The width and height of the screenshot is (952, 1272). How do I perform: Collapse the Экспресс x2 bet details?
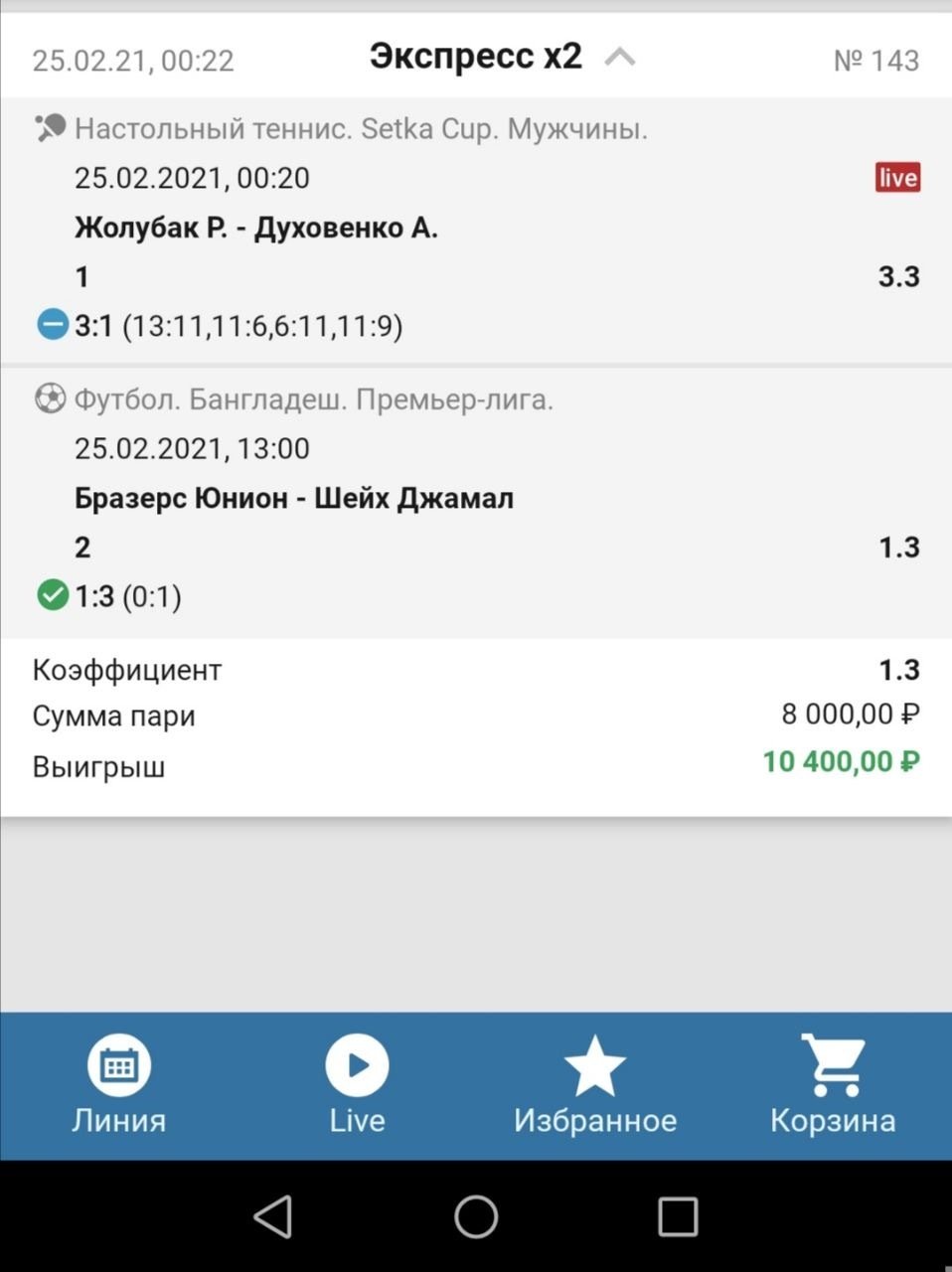619,58
